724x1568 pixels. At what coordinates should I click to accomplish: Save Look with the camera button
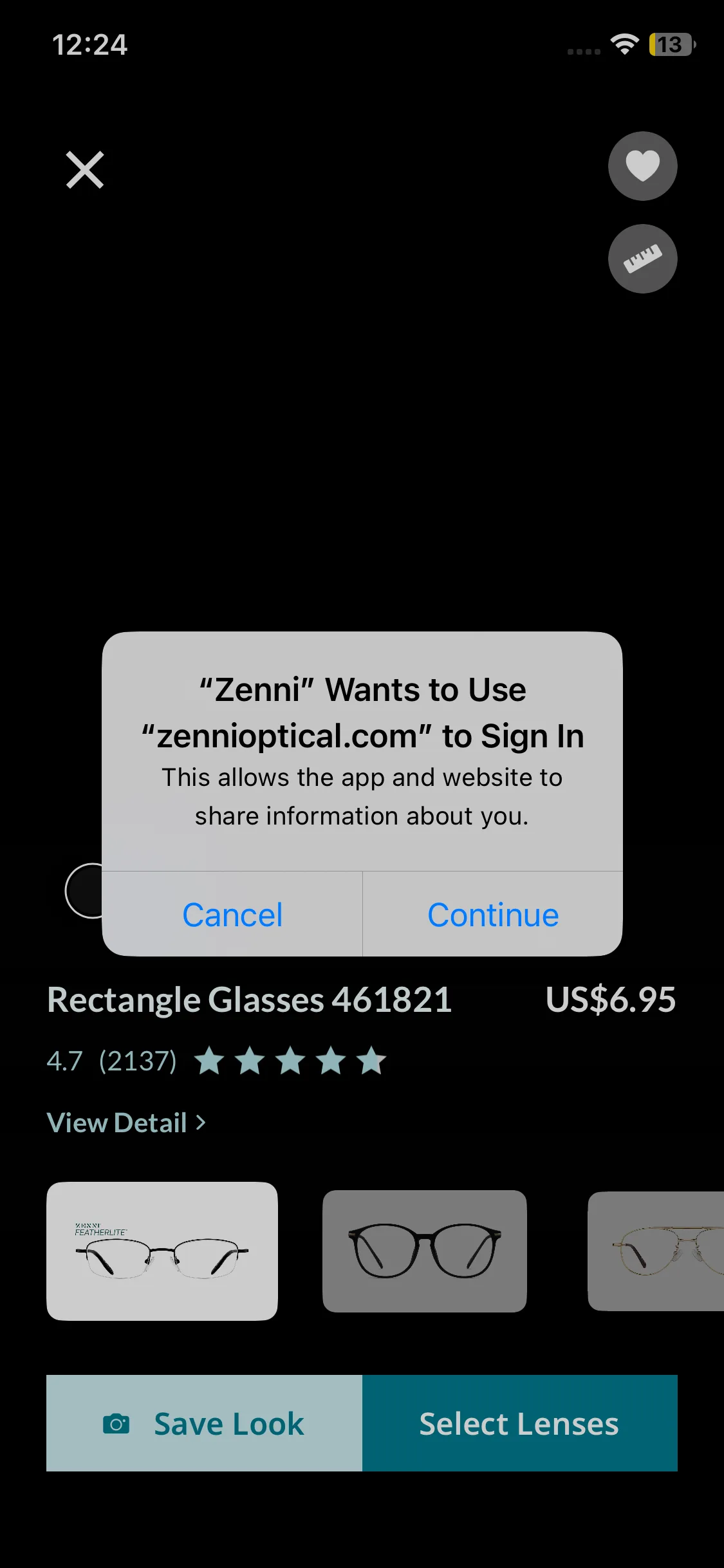pos(204,1423)
